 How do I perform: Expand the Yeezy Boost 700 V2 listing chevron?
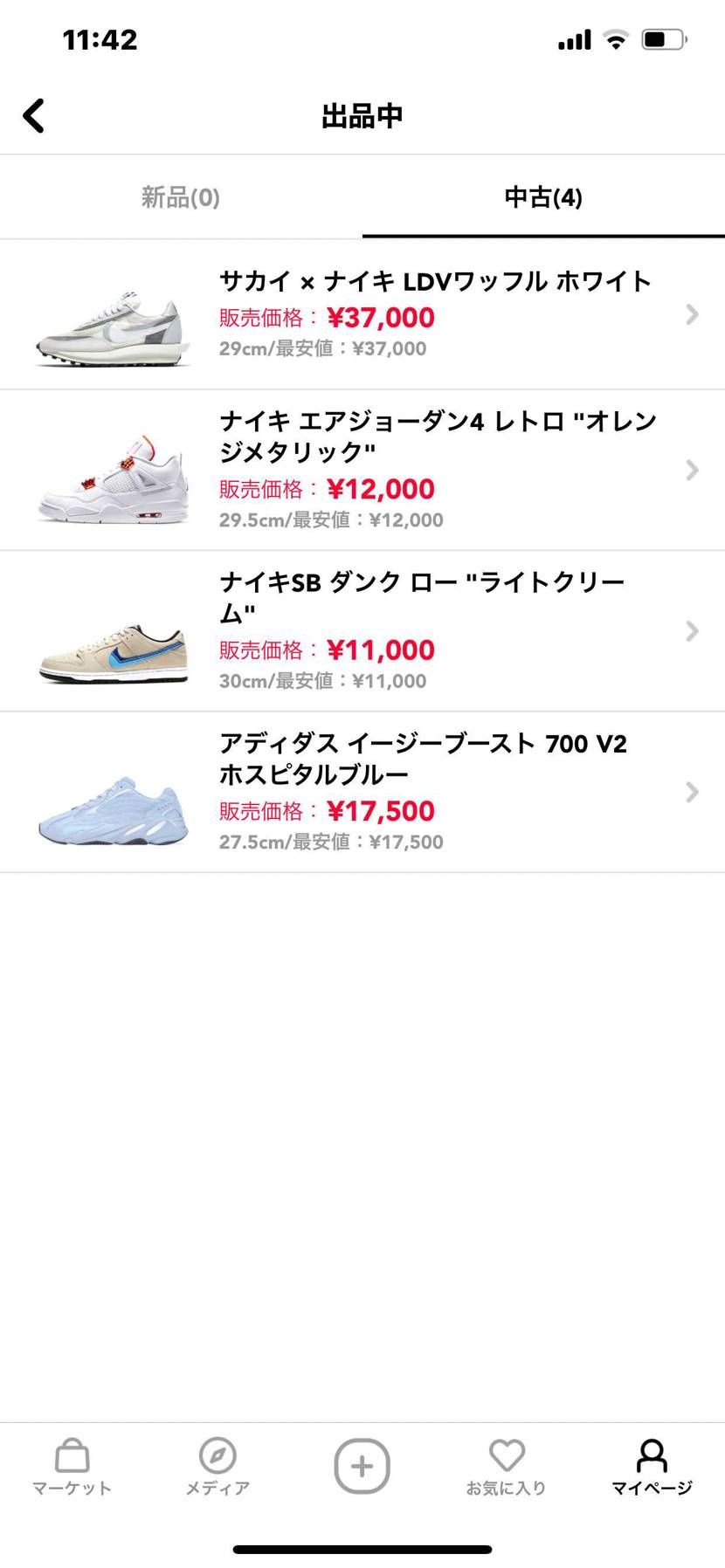tap(693, 792)
